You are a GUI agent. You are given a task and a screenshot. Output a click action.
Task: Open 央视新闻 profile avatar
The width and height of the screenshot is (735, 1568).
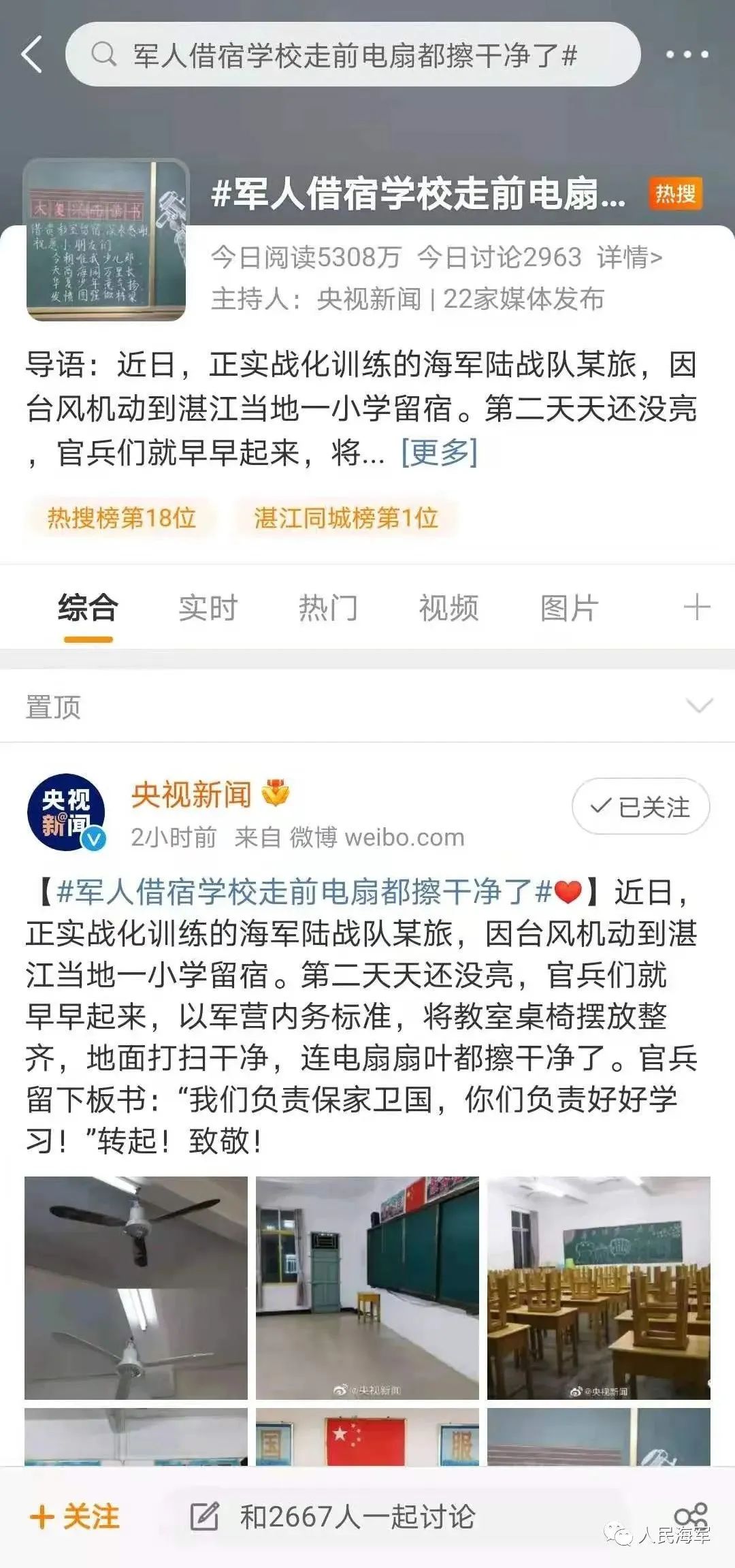66,812
